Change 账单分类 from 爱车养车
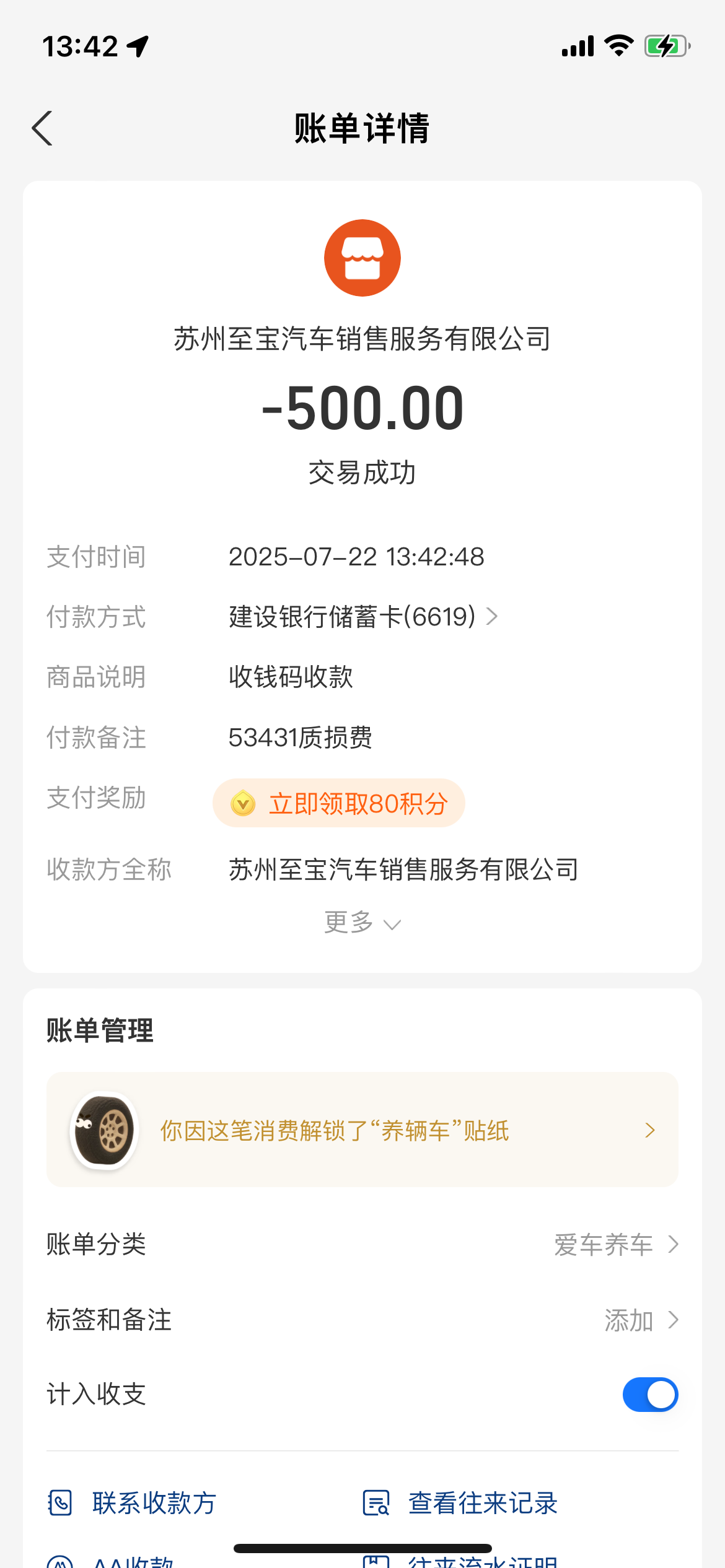The width and height of the screenshot is (725, 1568). [615, 1245]
